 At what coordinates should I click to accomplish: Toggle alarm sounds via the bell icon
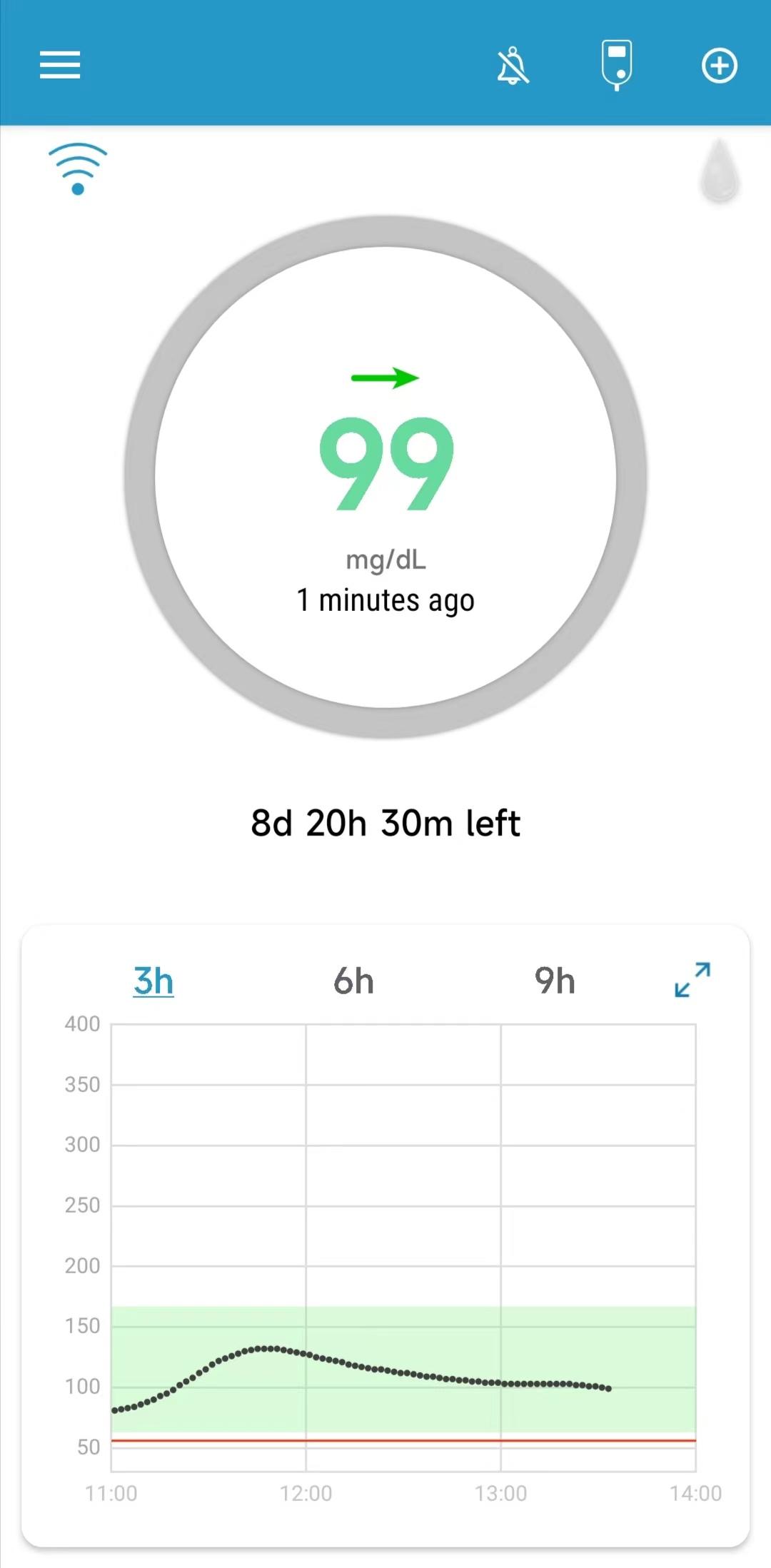513,66
